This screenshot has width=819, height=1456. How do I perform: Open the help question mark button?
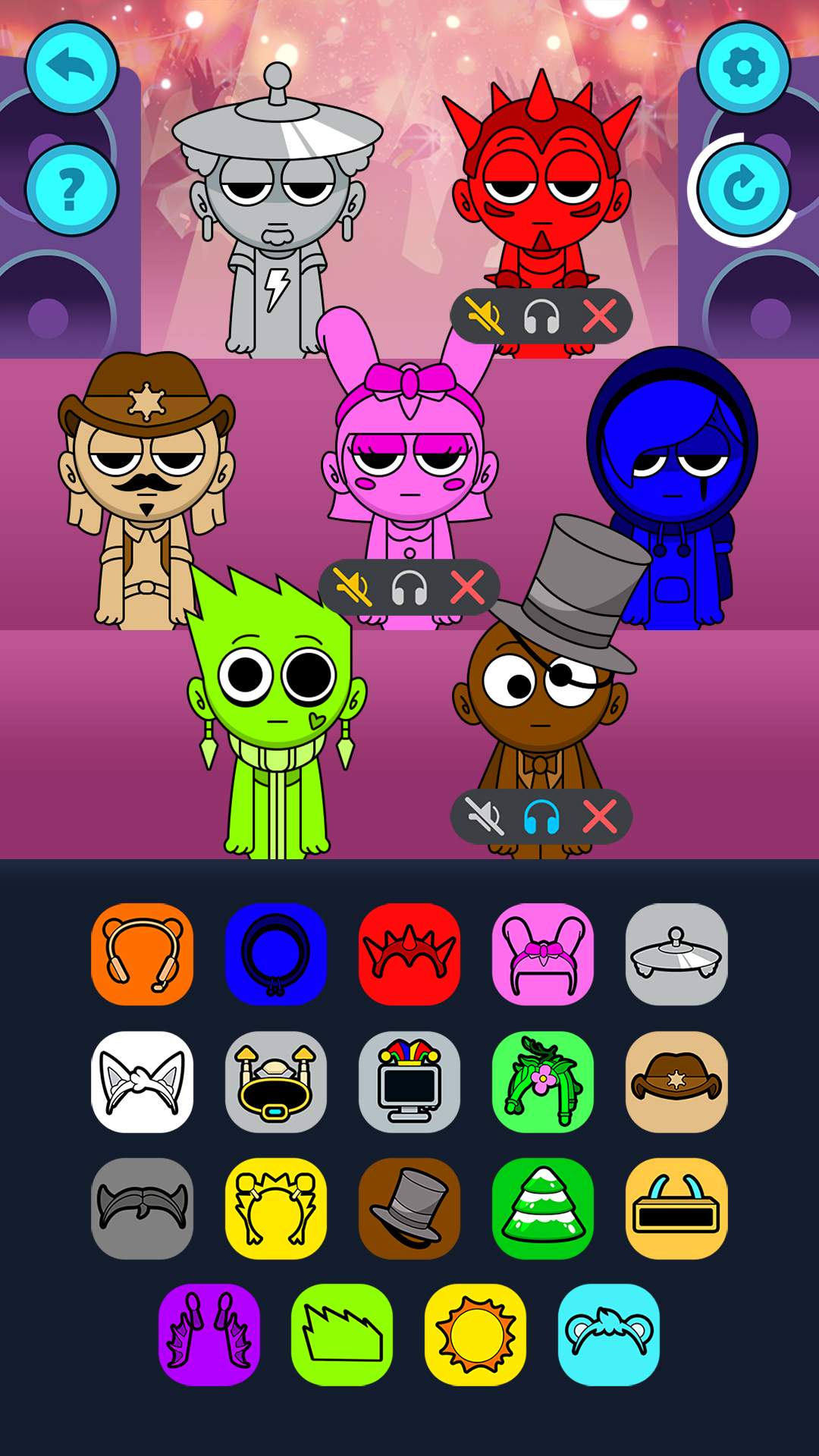(72, 190)
